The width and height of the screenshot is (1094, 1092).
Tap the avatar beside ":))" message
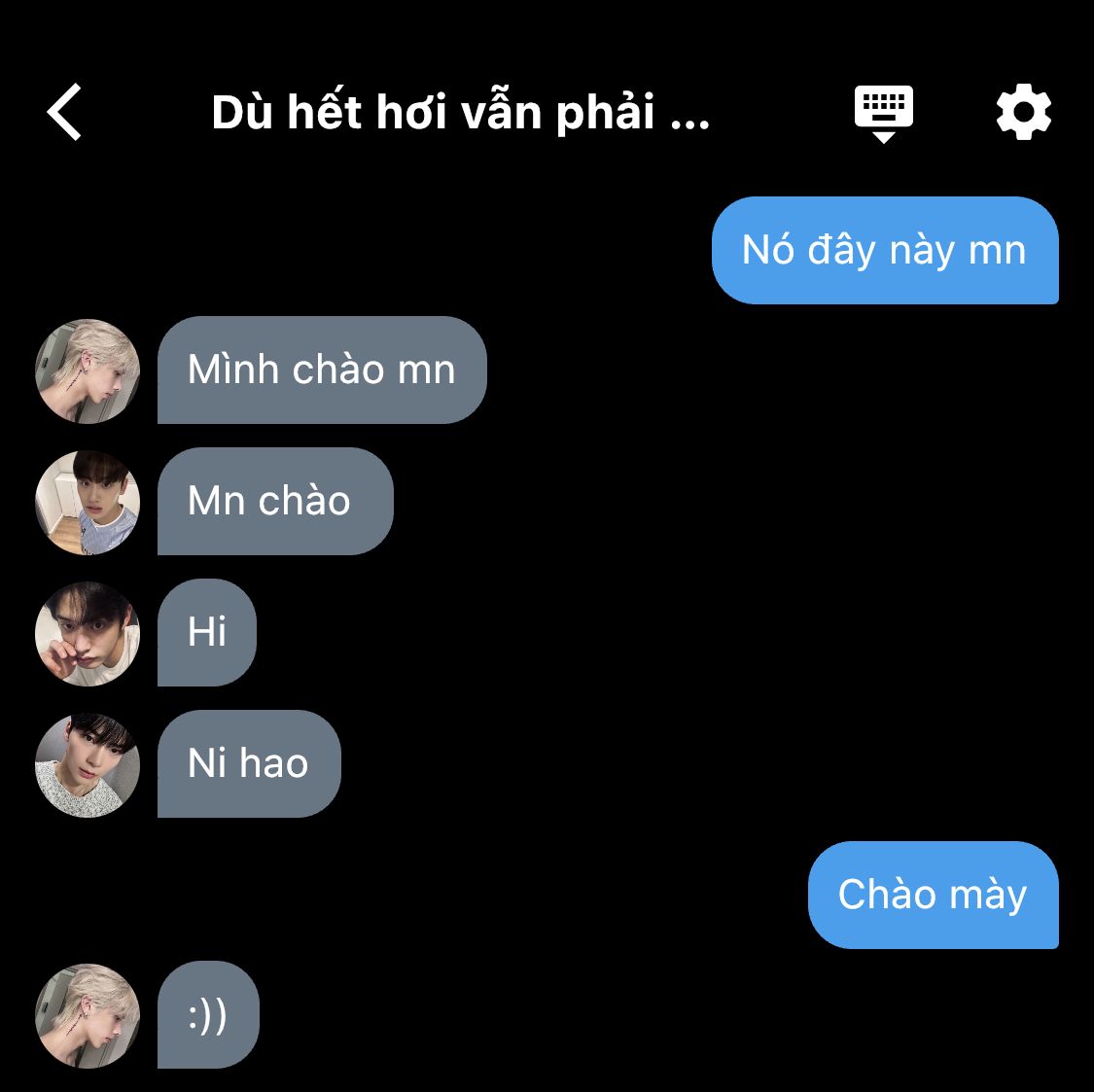pos(88,1016)
